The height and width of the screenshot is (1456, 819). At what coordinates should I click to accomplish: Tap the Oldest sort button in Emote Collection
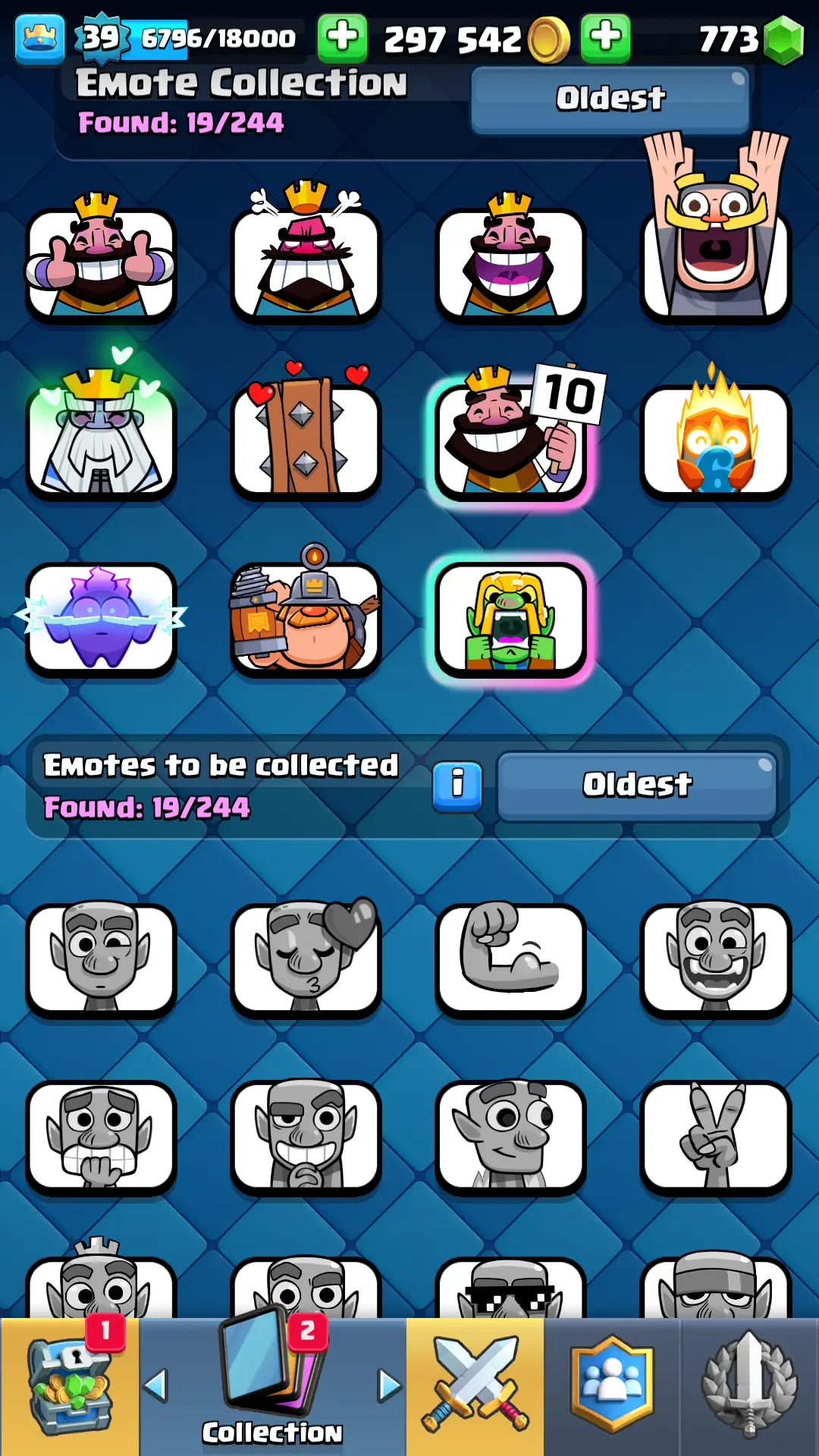click(610, 99)
